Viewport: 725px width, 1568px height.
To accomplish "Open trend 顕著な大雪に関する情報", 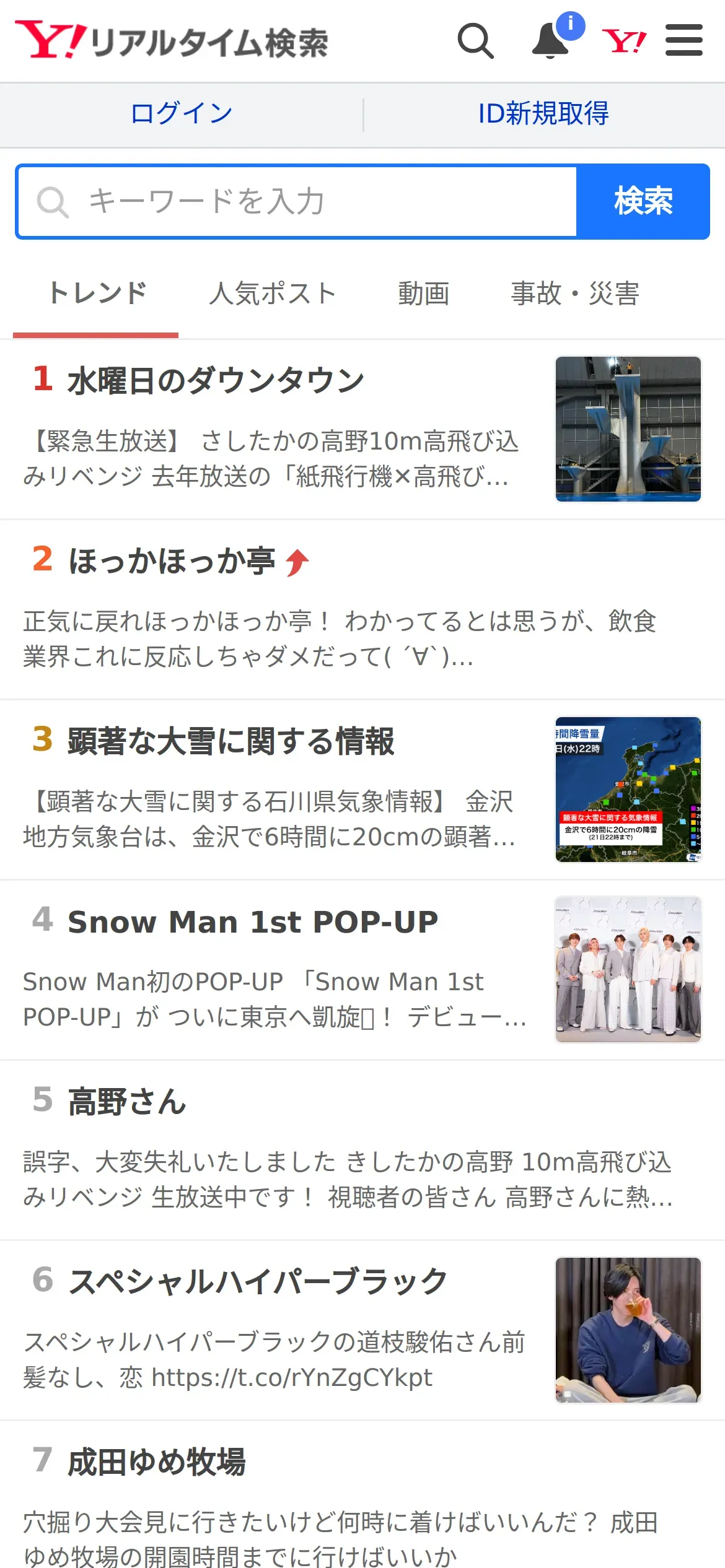I will point(231,741).
